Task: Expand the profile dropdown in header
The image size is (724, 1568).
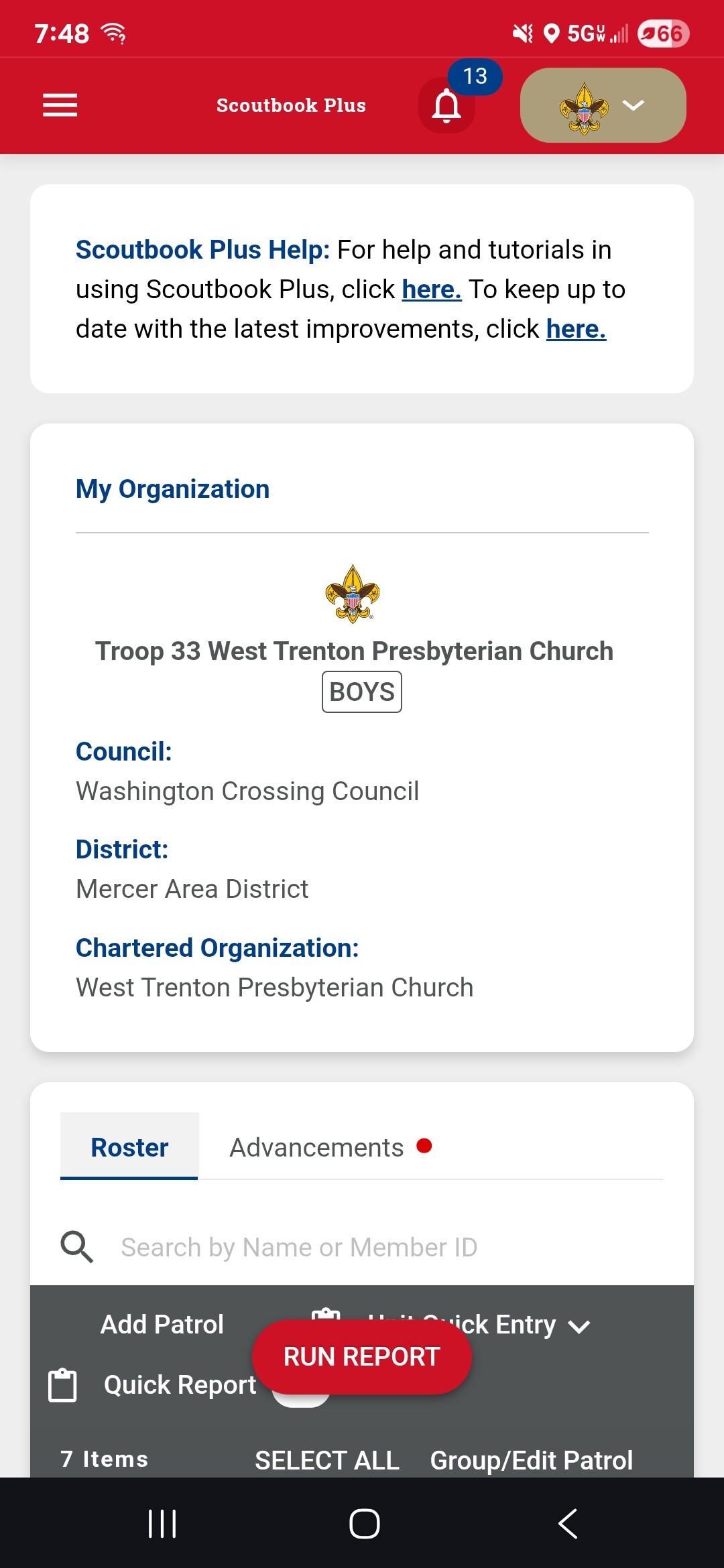Action: [603, 105]
